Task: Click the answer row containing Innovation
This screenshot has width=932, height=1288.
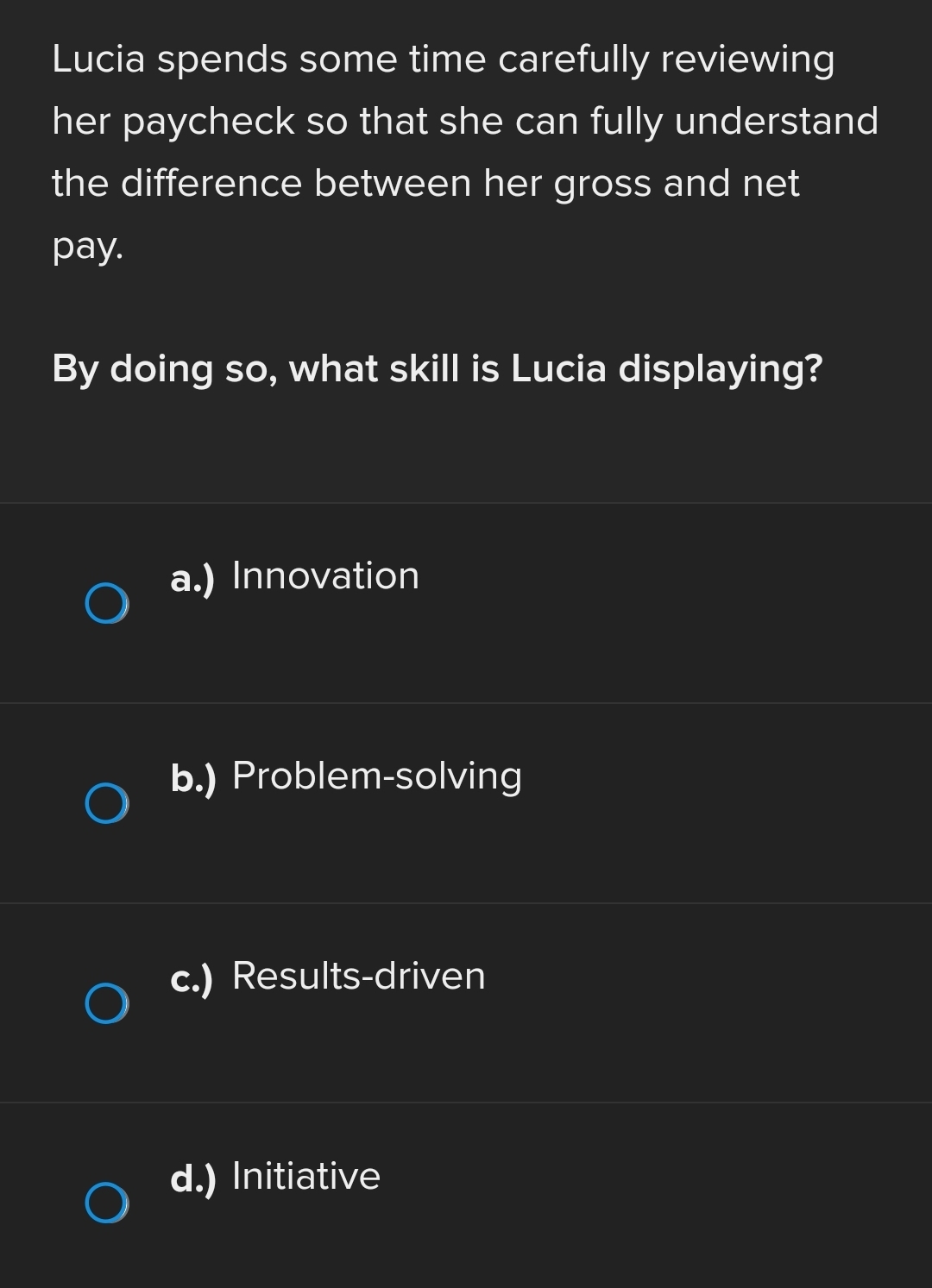Action: coord(466,601)
